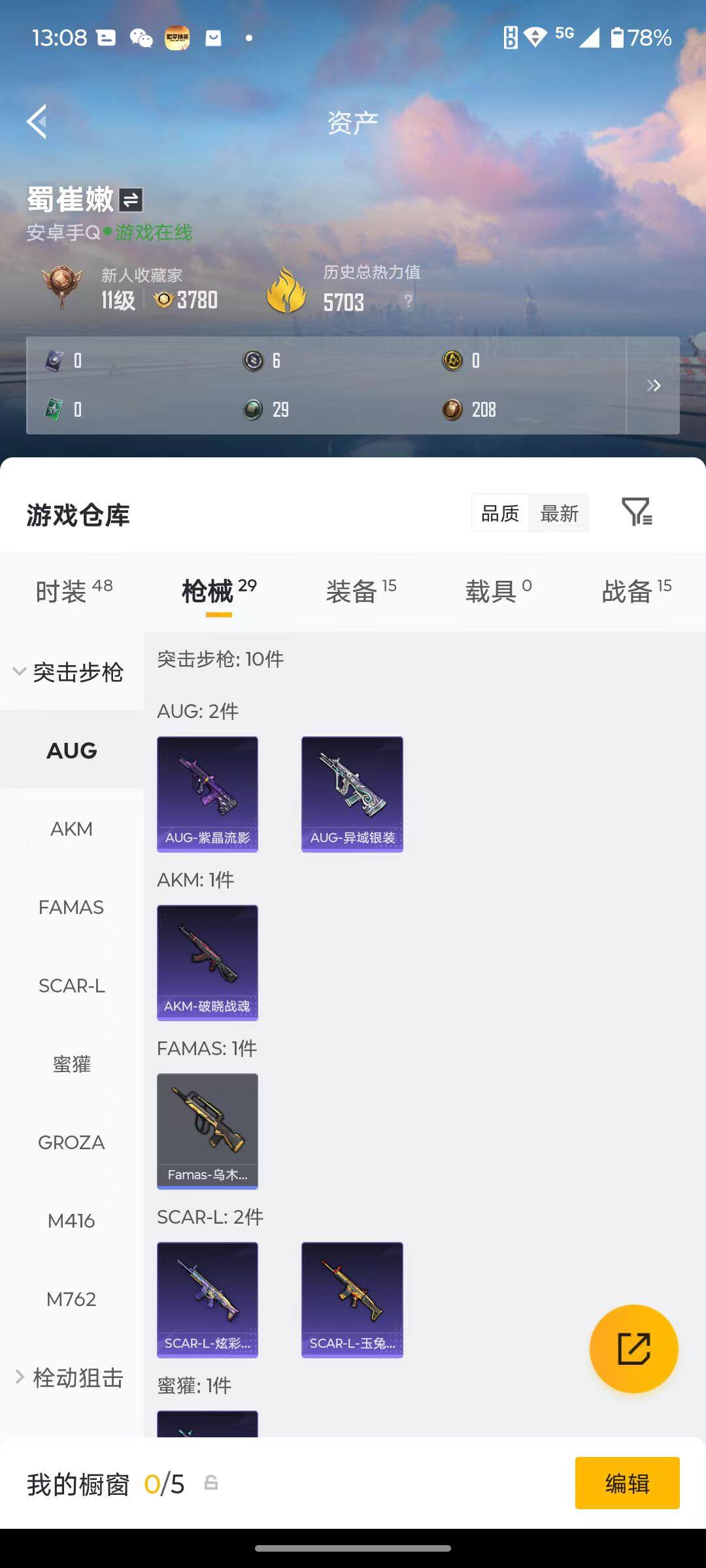
Task: Open currency details via double chevron arrow
Action: tap(653, 385)
